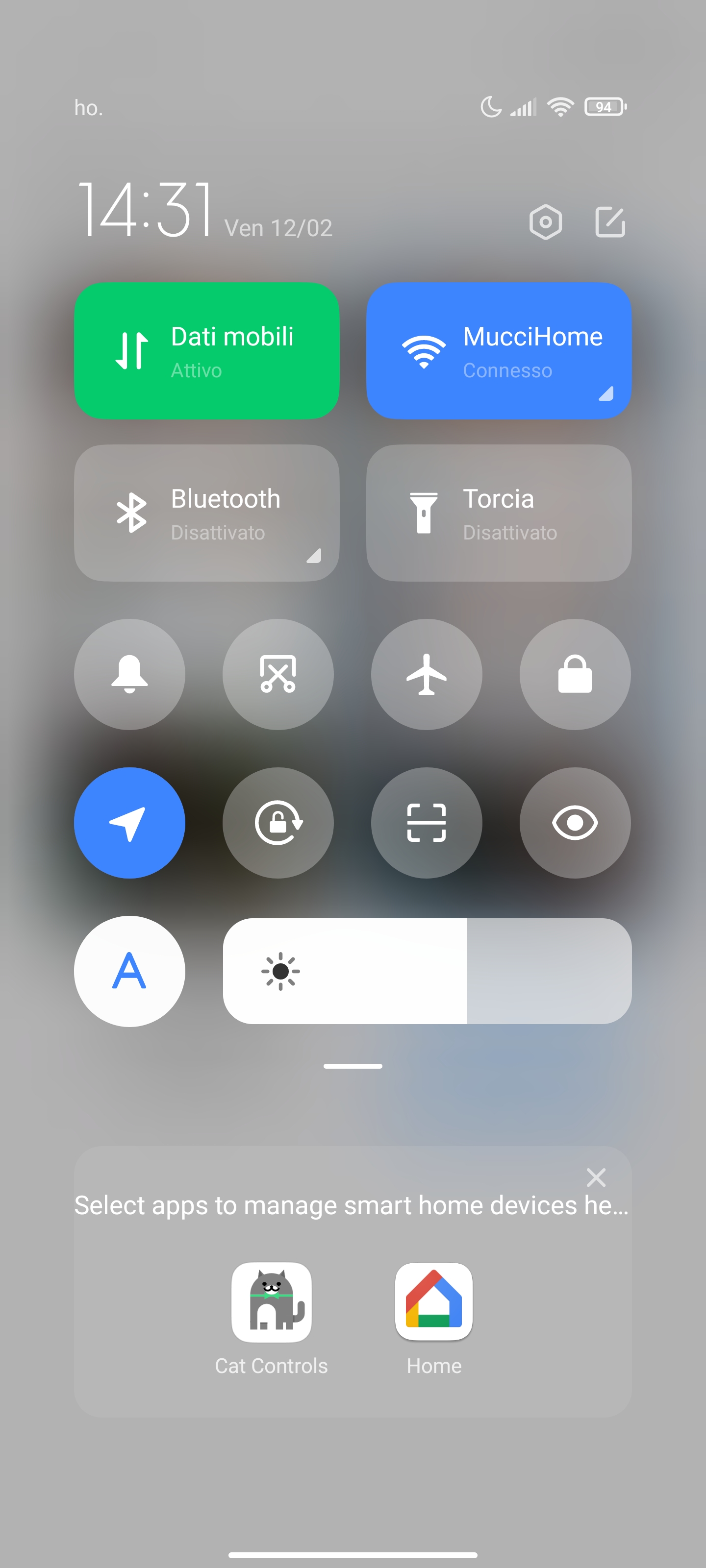Viewport: 706px width, 1568px height.
Task: Open the edit tiles icon
Action: click(x=610, y=222)
